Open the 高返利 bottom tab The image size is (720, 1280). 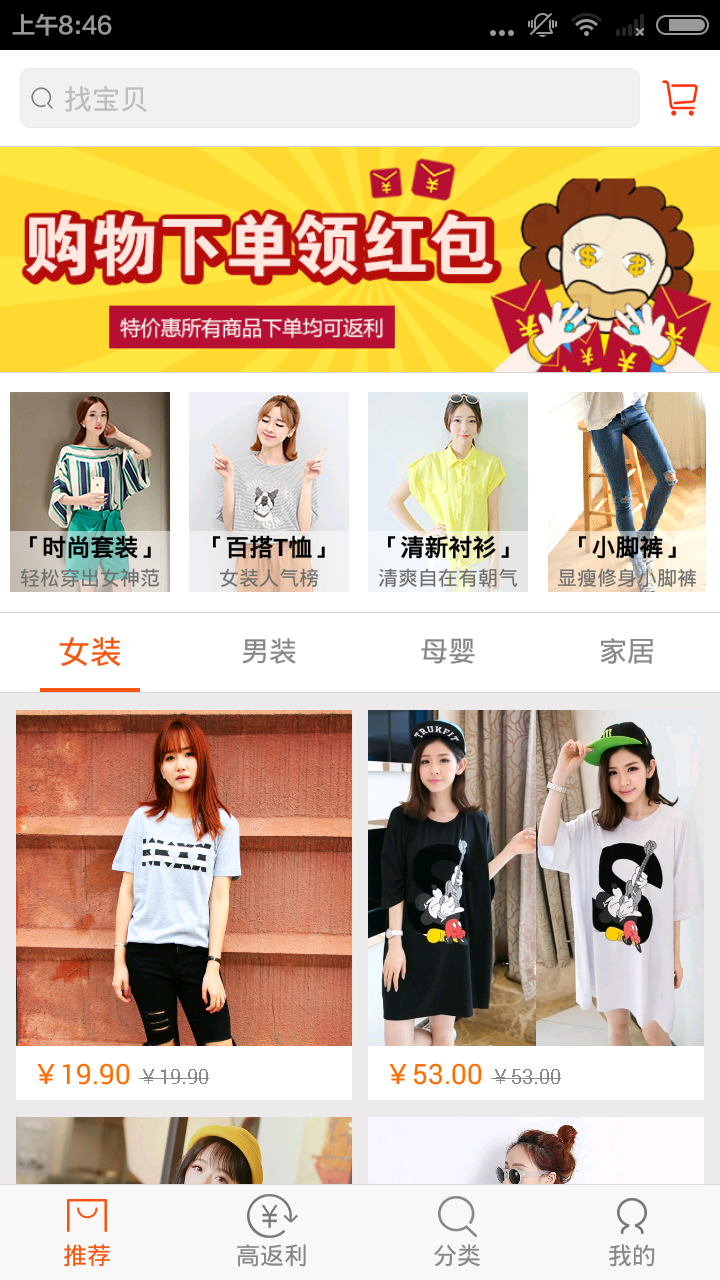(271, 1233)
